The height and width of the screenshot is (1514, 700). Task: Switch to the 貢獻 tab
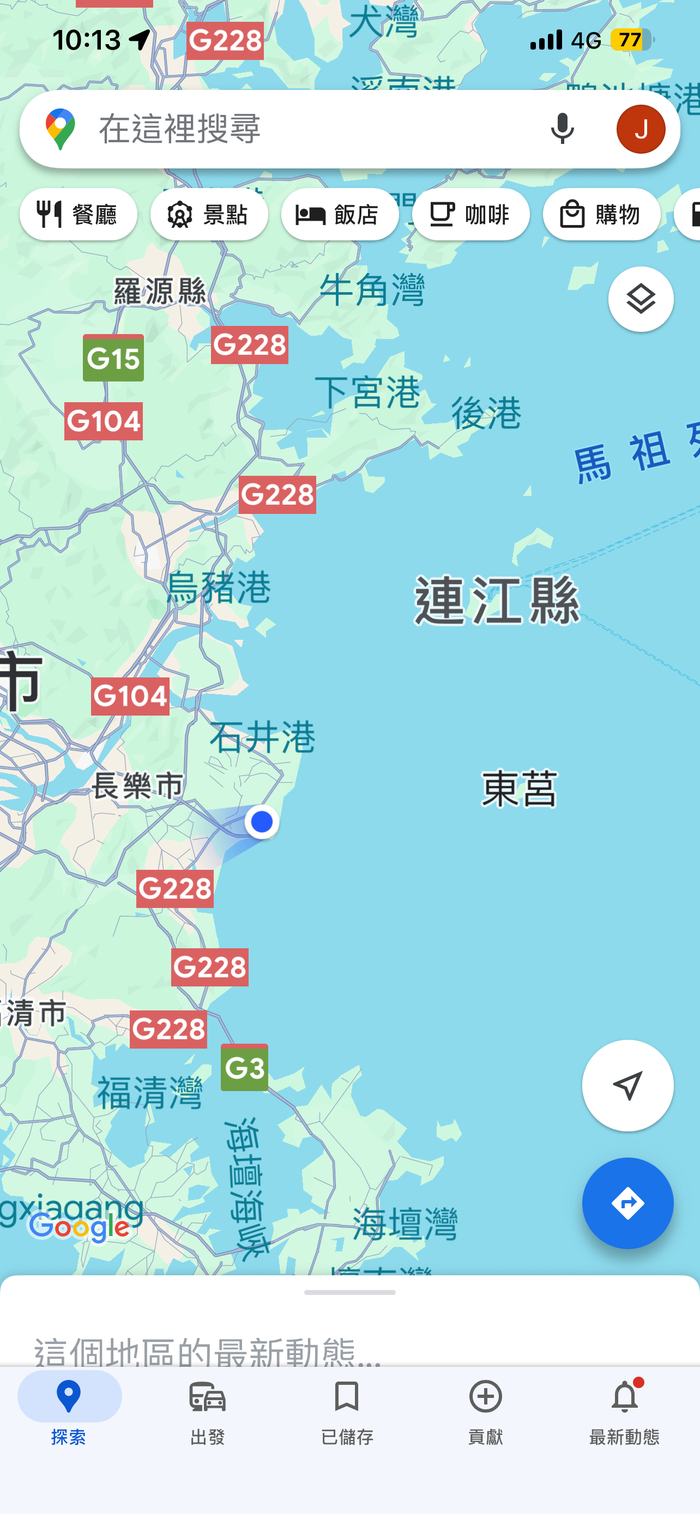486,1408
